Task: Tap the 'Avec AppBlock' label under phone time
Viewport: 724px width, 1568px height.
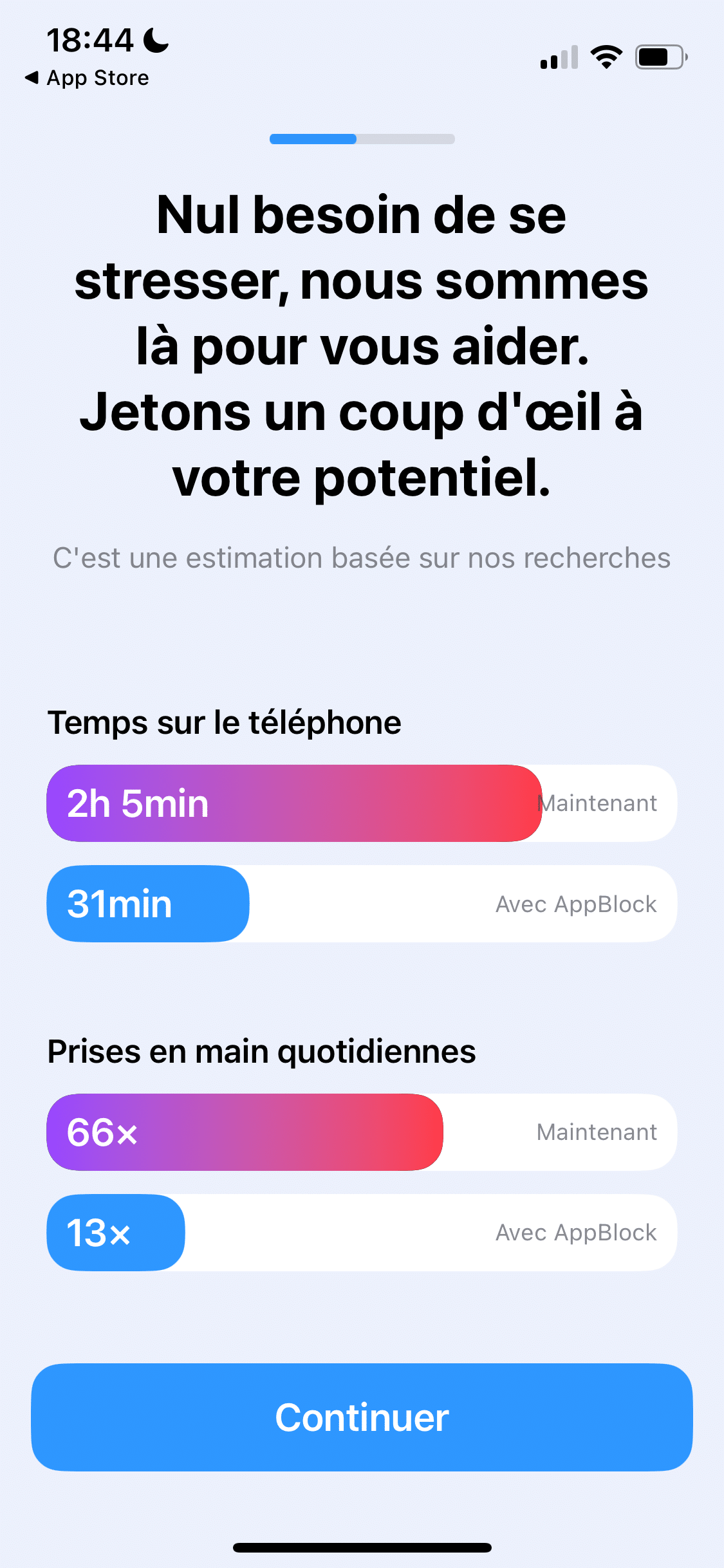Action: point(576,904)
